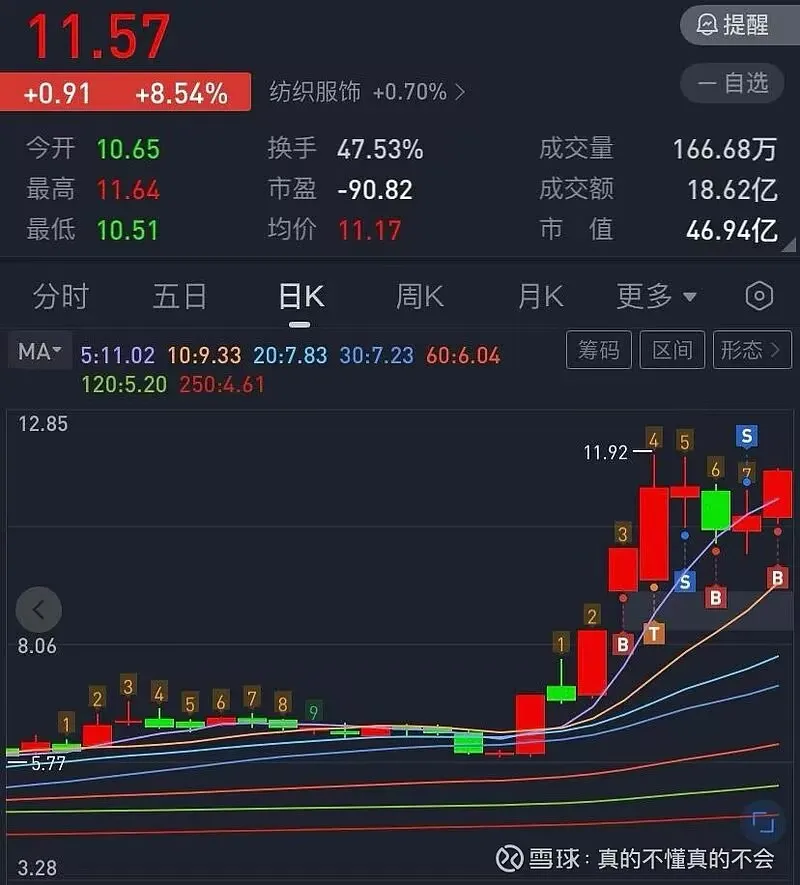Open chart settings hexagon icon

point(760,296)
